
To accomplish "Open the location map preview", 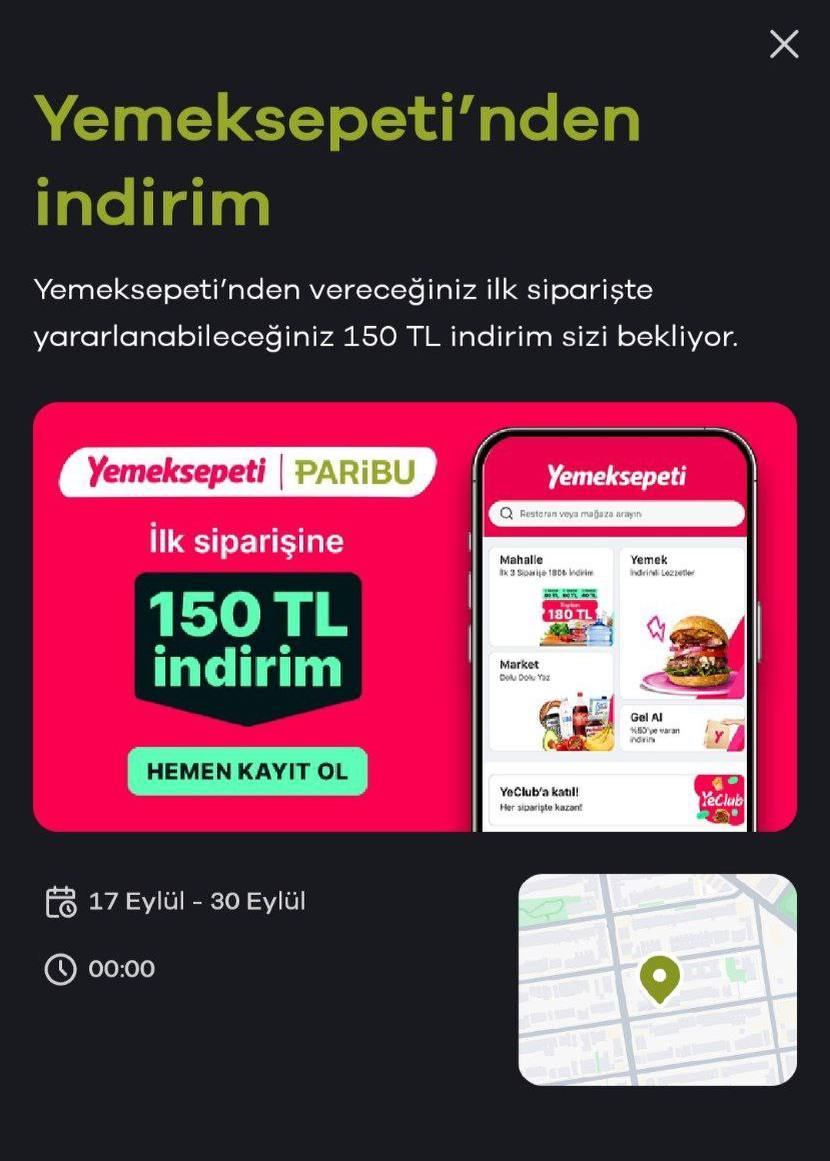I will (657, 979).
